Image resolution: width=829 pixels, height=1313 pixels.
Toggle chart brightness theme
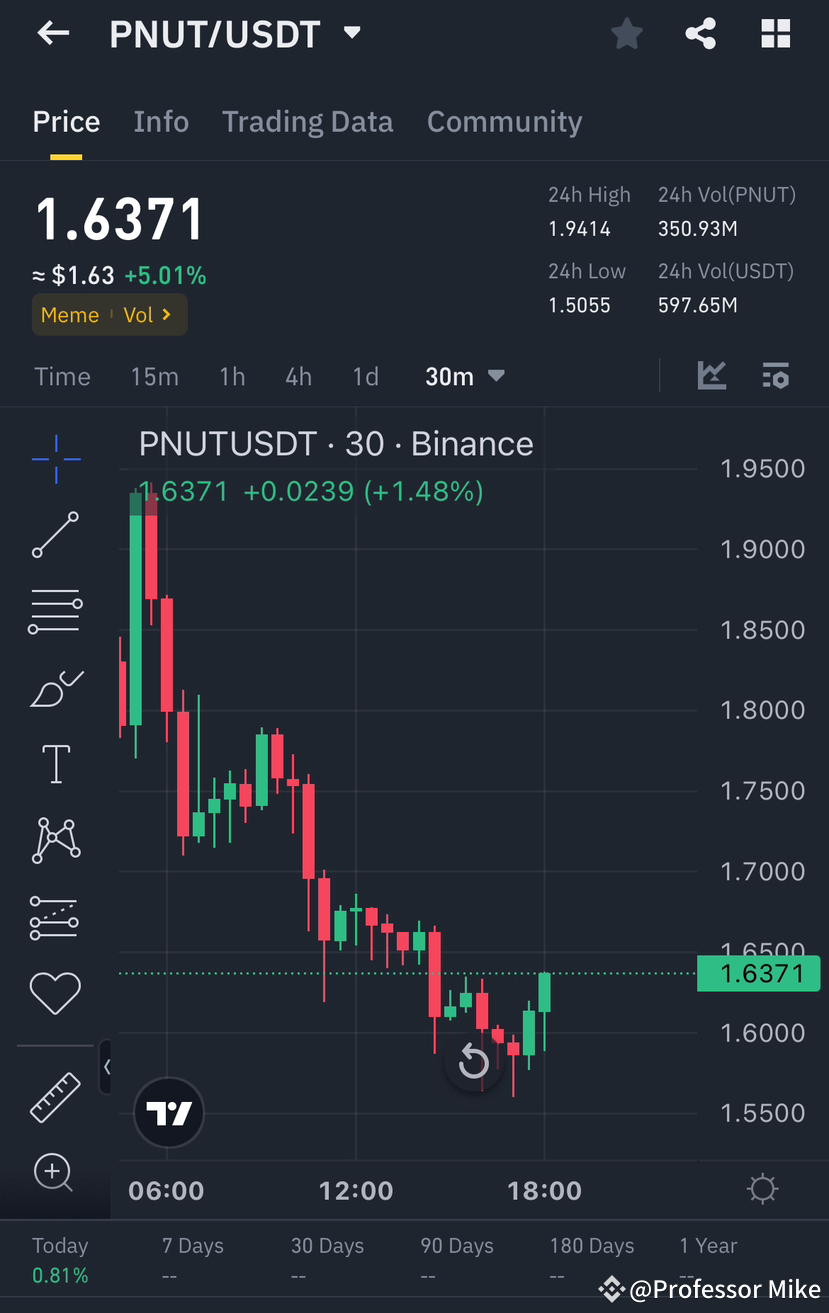coord(762,1189)
